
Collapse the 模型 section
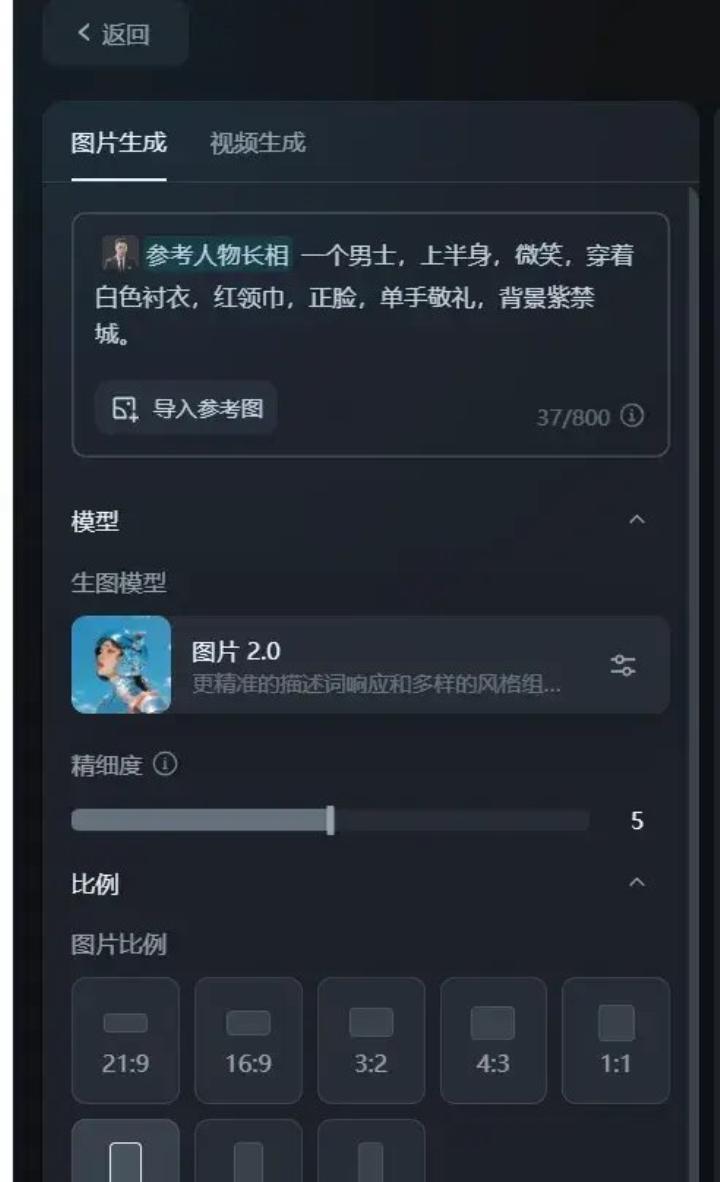637,519
